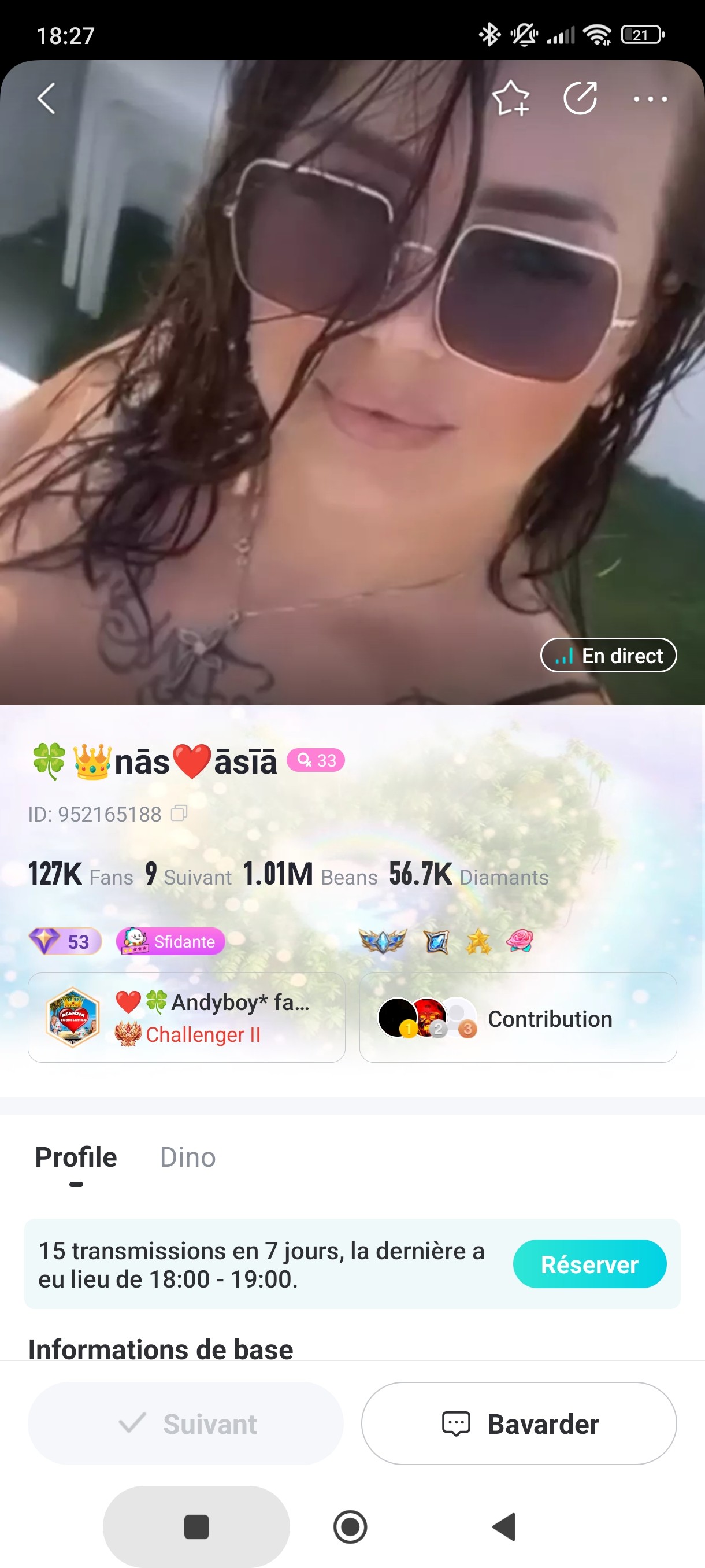Go back using the top-left arrow
This screenshot has height=1568, width=705.
click(46, 99)
